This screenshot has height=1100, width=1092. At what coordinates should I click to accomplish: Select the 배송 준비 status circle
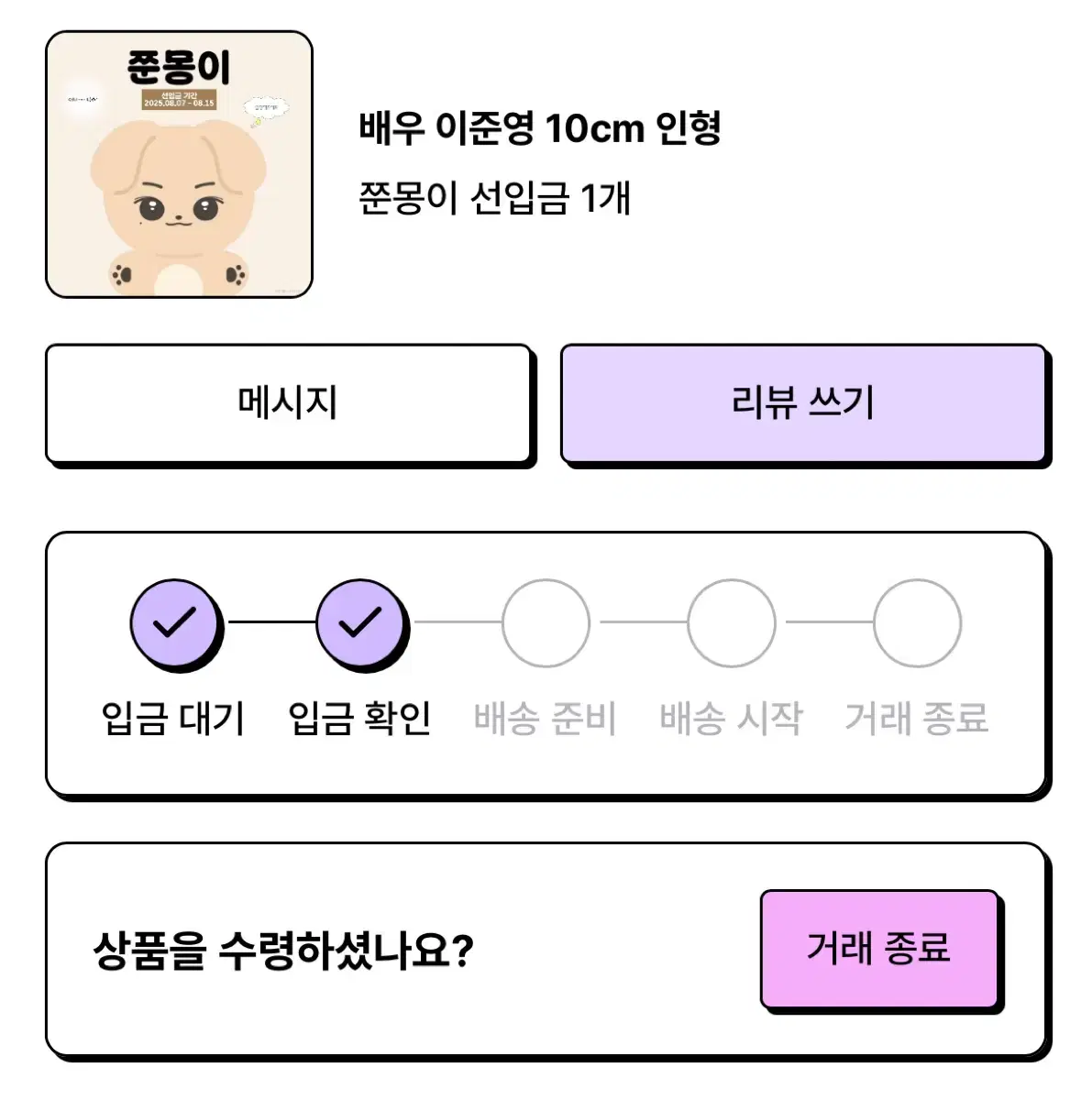click(546, 623)
